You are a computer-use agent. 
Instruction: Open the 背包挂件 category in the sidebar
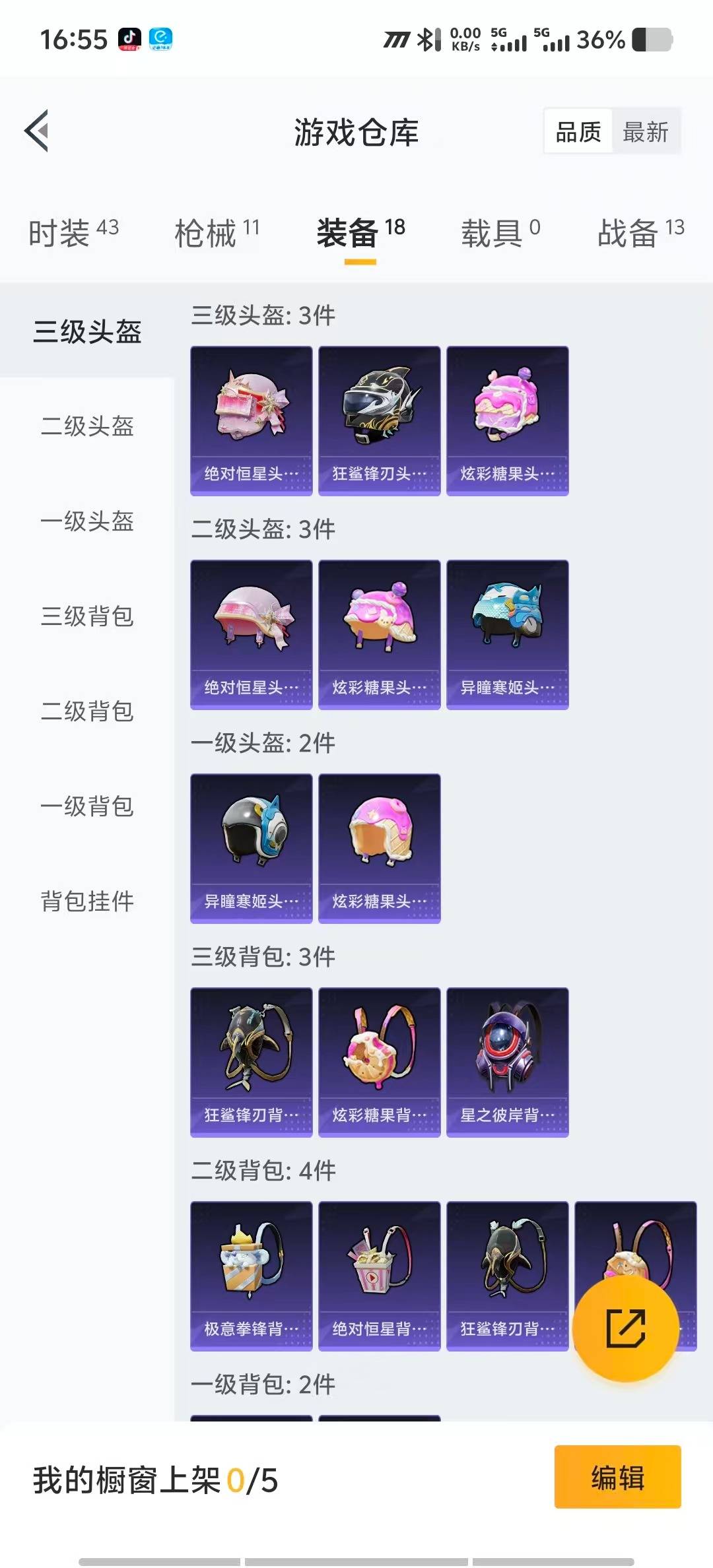tap(86, 900)
